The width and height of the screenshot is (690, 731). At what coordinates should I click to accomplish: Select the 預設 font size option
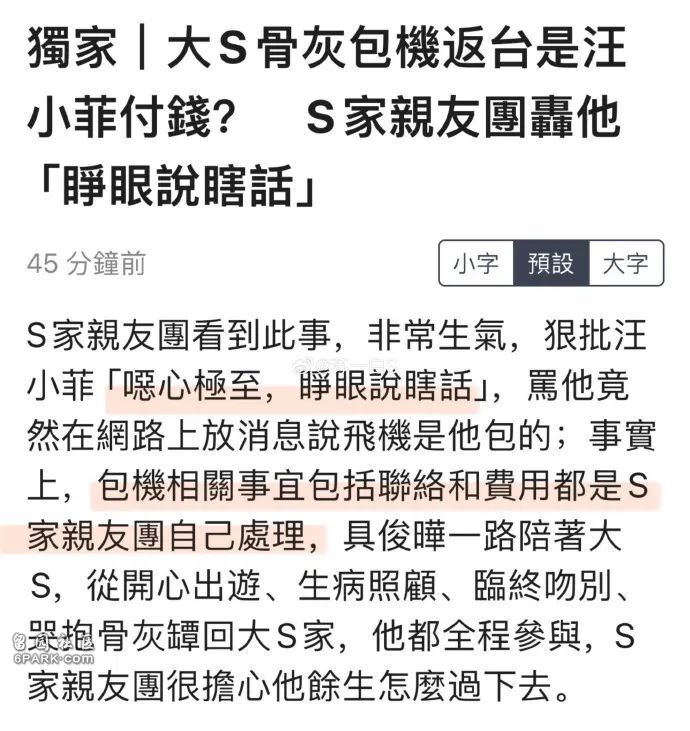click(551, 264)
